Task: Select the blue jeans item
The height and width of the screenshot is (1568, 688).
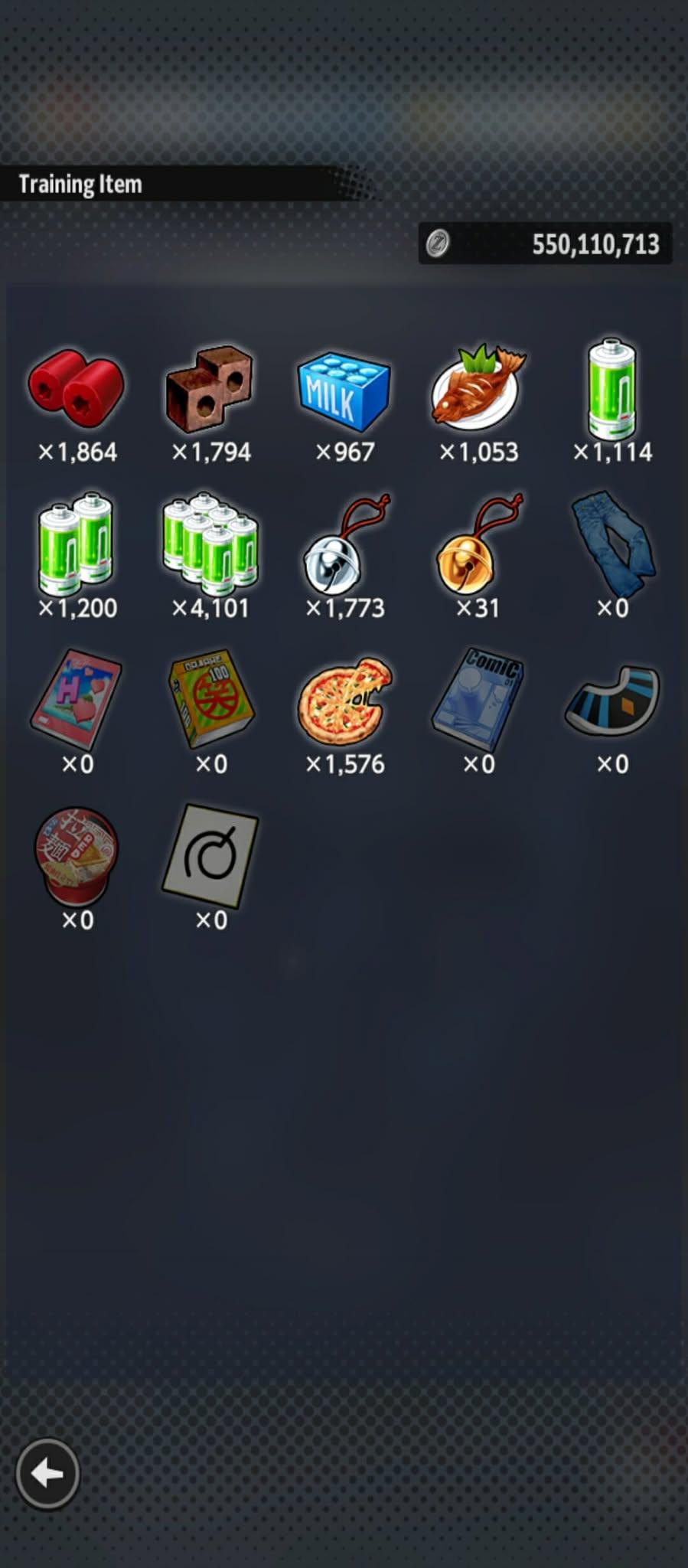Action: pyautogui.click(x=612, y=544)
